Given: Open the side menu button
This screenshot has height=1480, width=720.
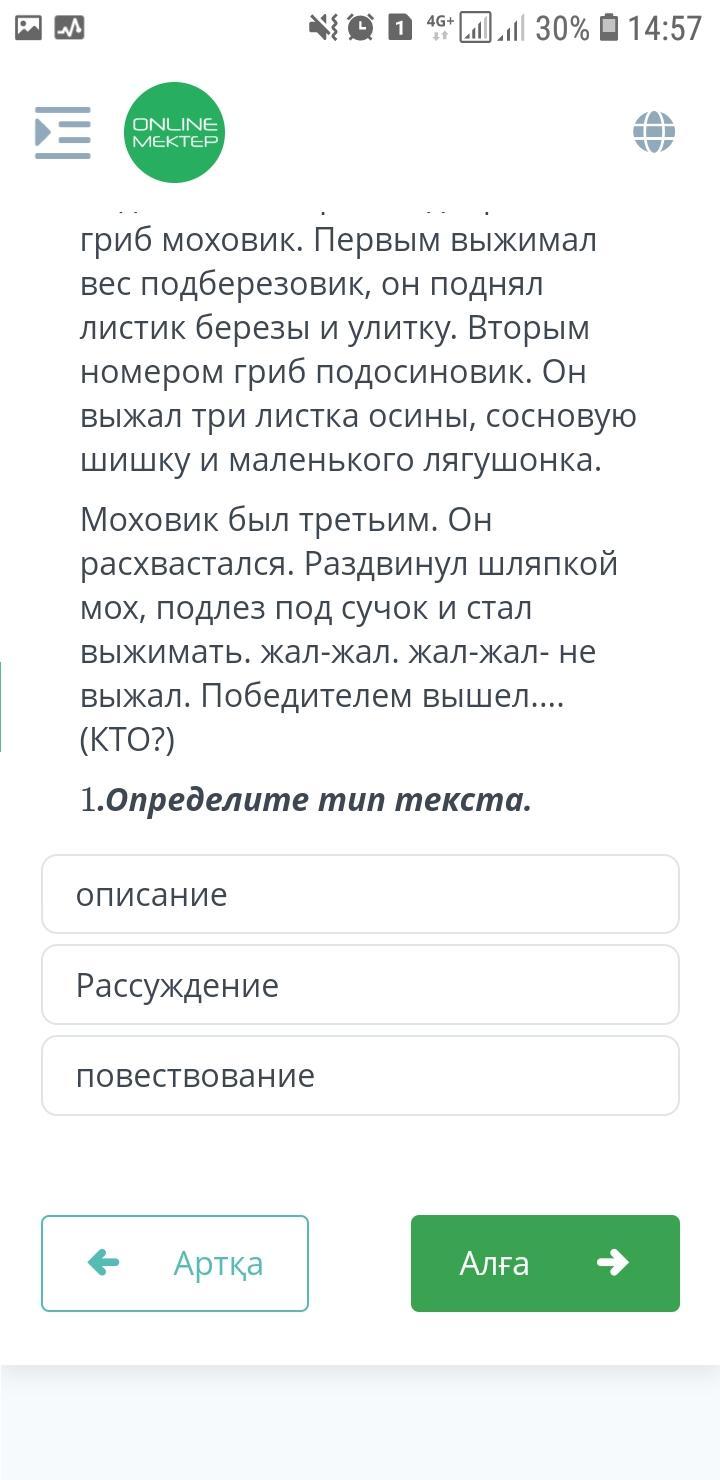Looking at the screenshot, I should 62,132.
